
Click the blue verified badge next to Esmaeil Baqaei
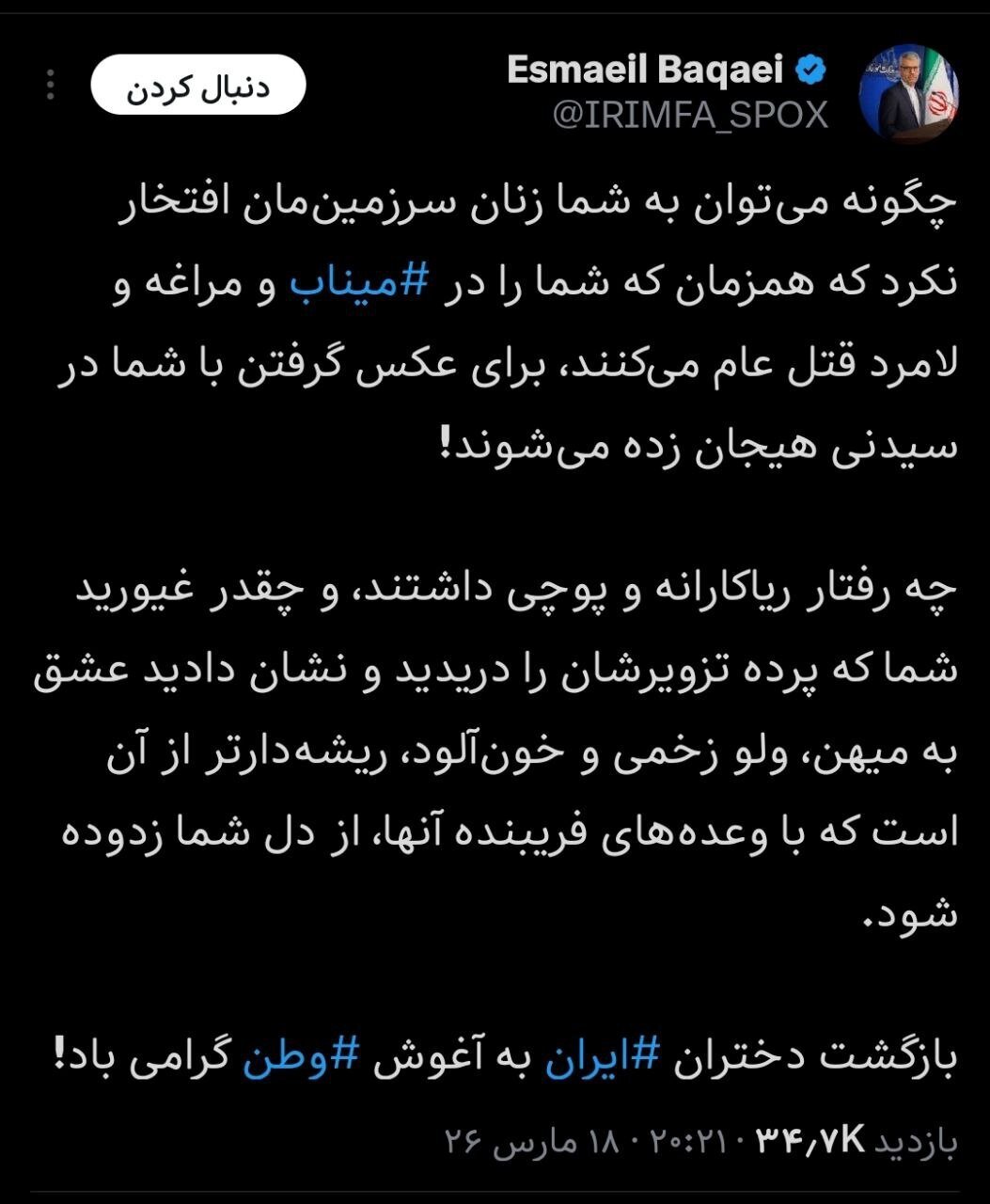810,68
